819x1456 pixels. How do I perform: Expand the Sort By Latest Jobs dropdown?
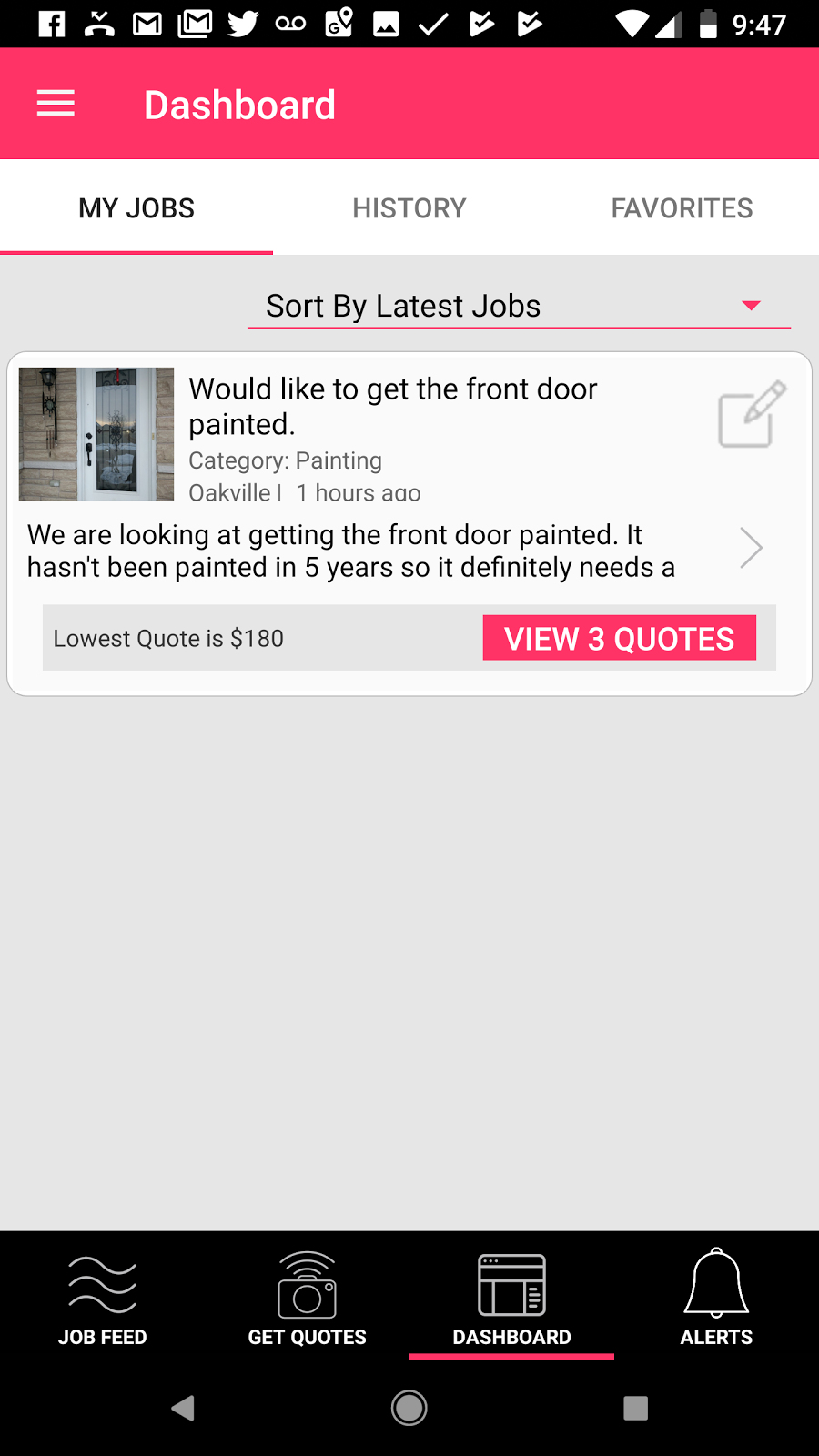coord(519,306)
